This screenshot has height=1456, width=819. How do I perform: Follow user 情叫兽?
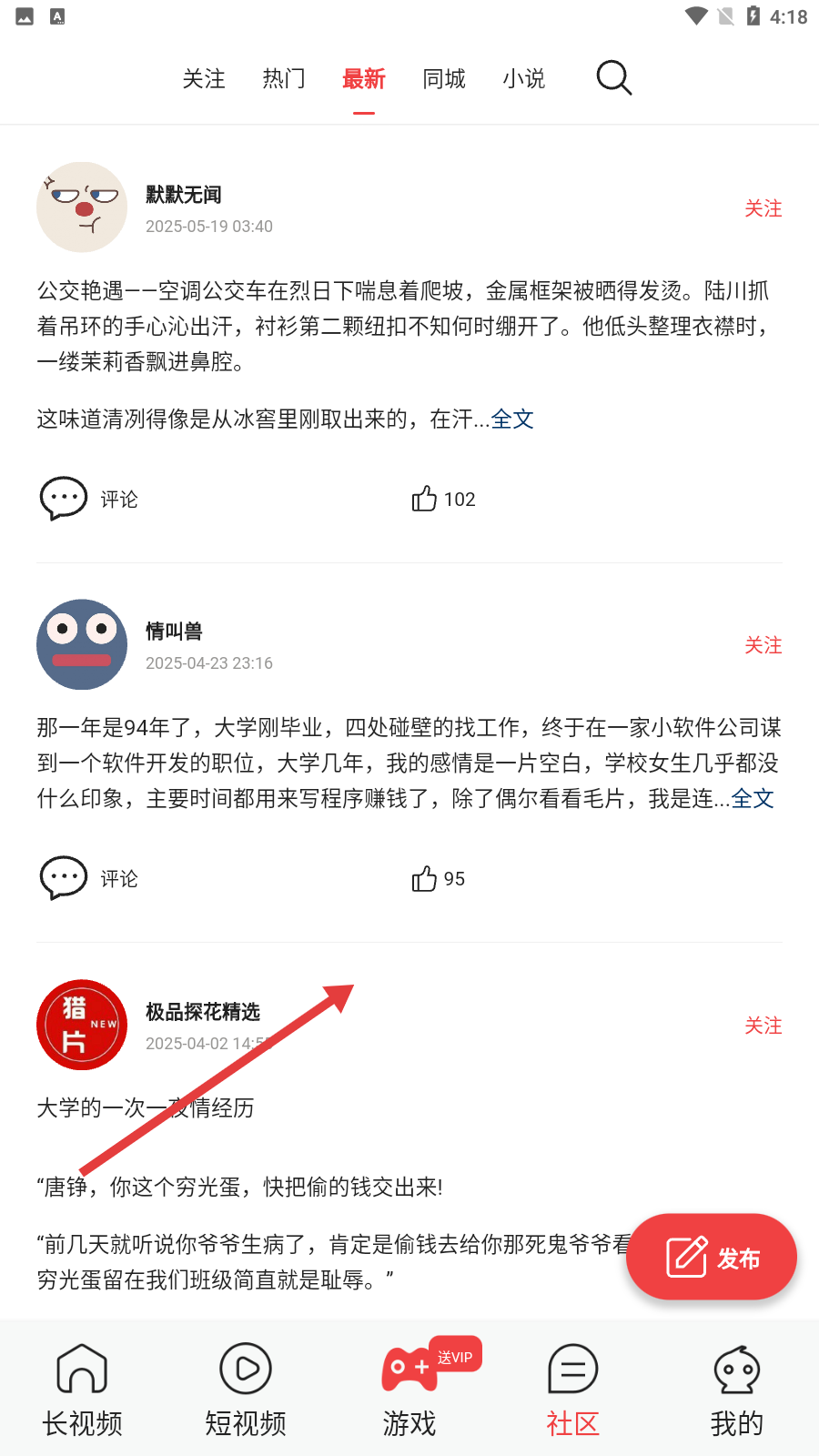click(x=763, y=645)
